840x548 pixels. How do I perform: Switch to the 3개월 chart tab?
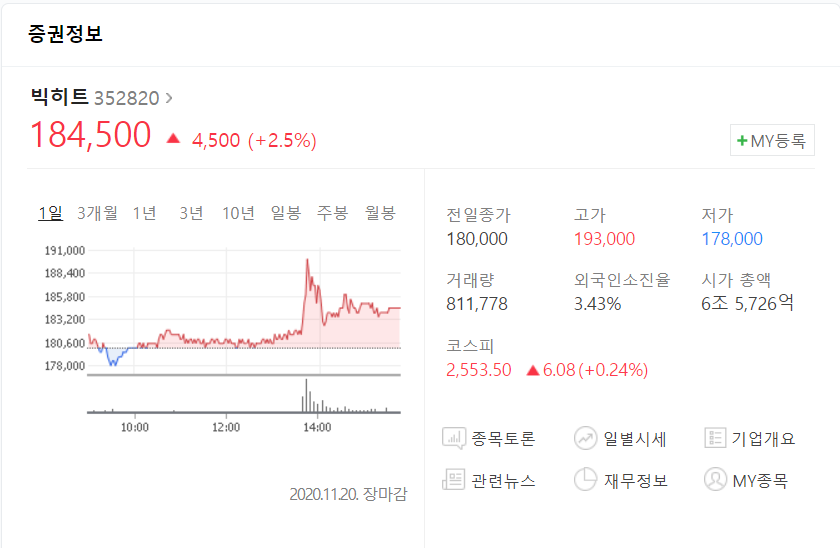[x=97, y=212]
